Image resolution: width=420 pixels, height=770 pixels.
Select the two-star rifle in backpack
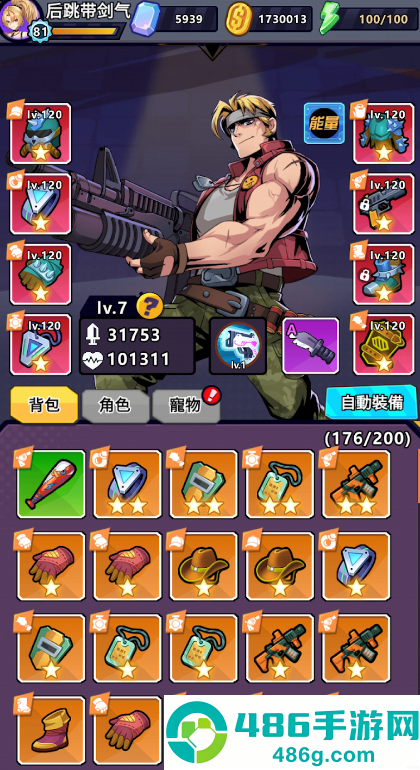[x=356, y=484]
